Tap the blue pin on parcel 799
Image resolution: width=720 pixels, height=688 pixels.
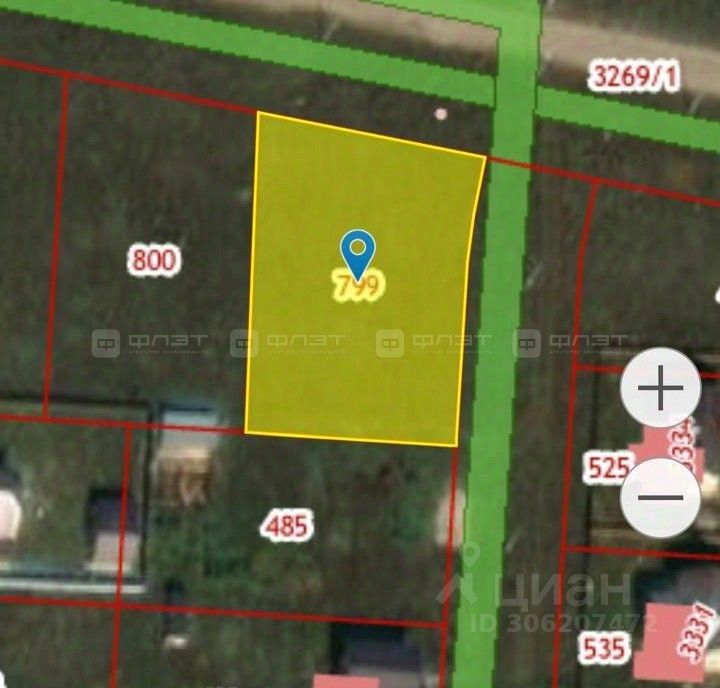pos(358,250)
